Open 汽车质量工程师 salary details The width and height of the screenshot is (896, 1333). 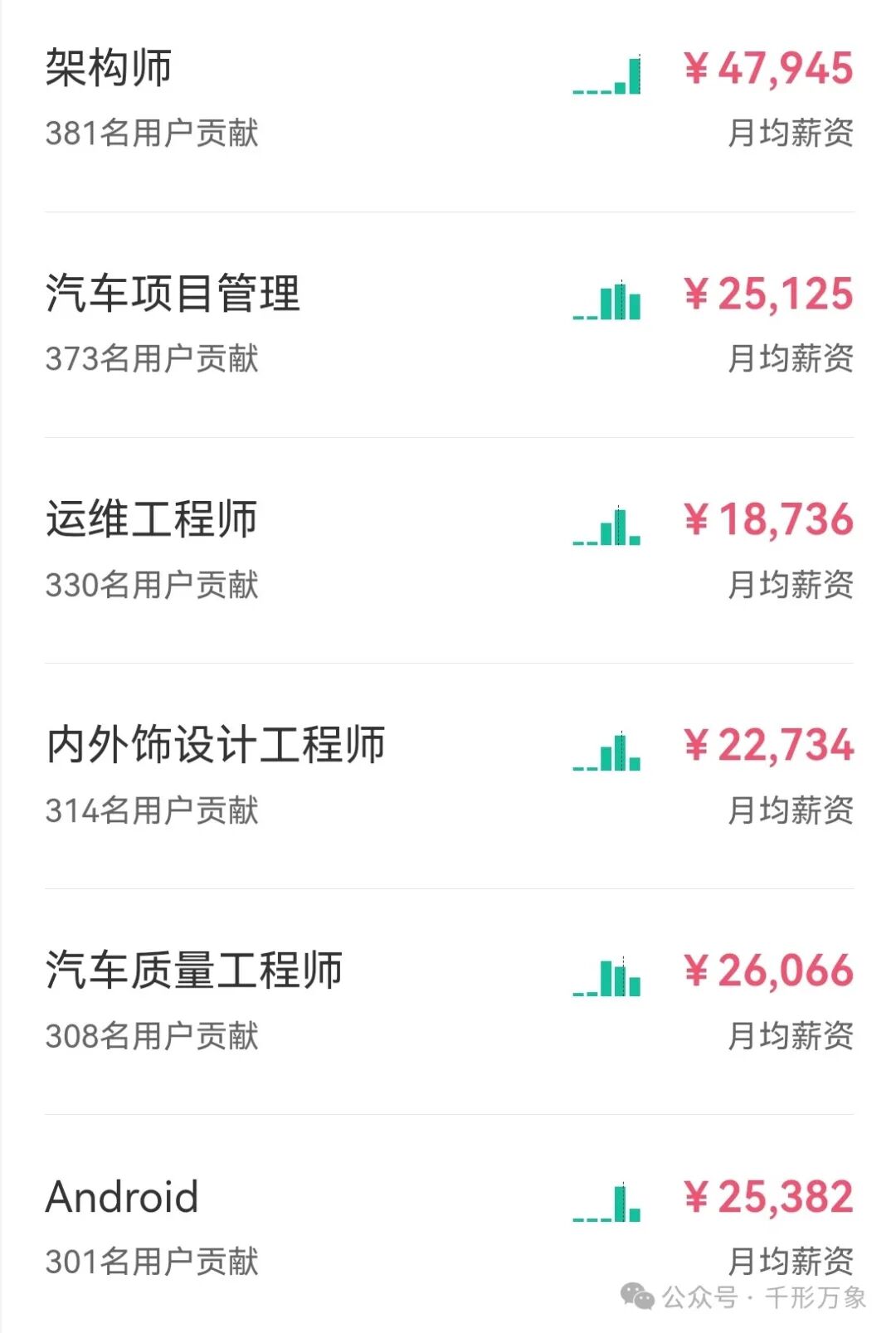click(x=448, y=1002)
